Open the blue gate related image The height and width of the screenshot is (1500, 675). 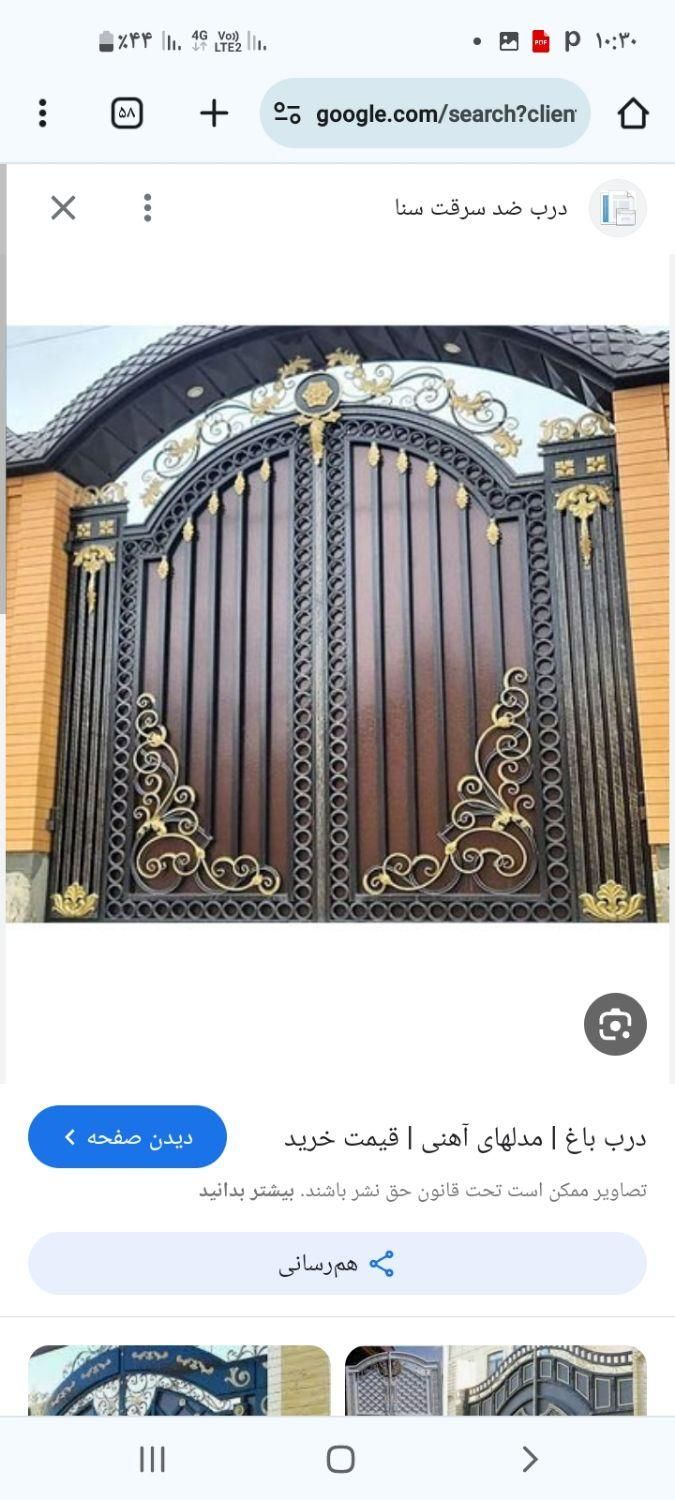point(179,1380)
